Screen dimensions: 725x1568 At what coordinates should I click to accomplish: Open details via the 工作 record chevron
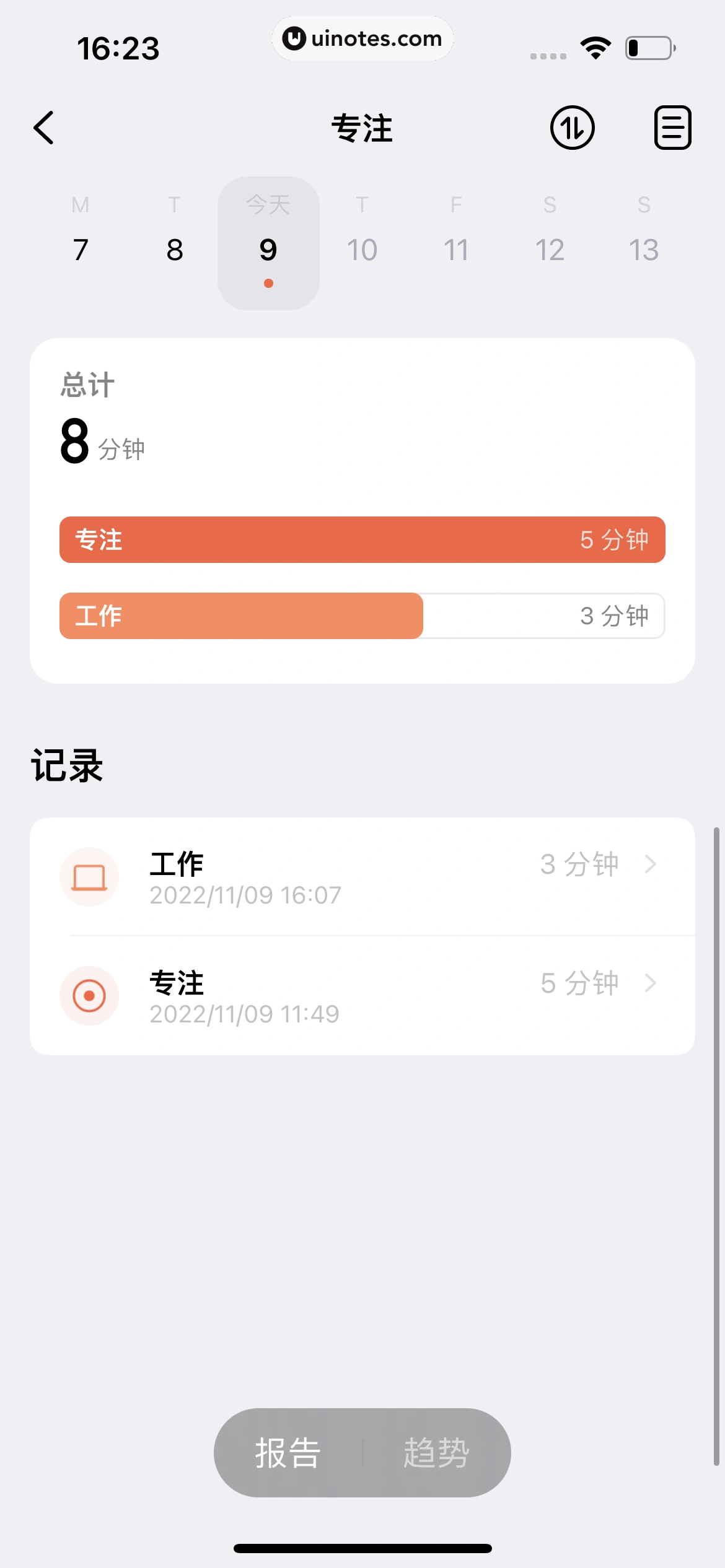[649, 865]
